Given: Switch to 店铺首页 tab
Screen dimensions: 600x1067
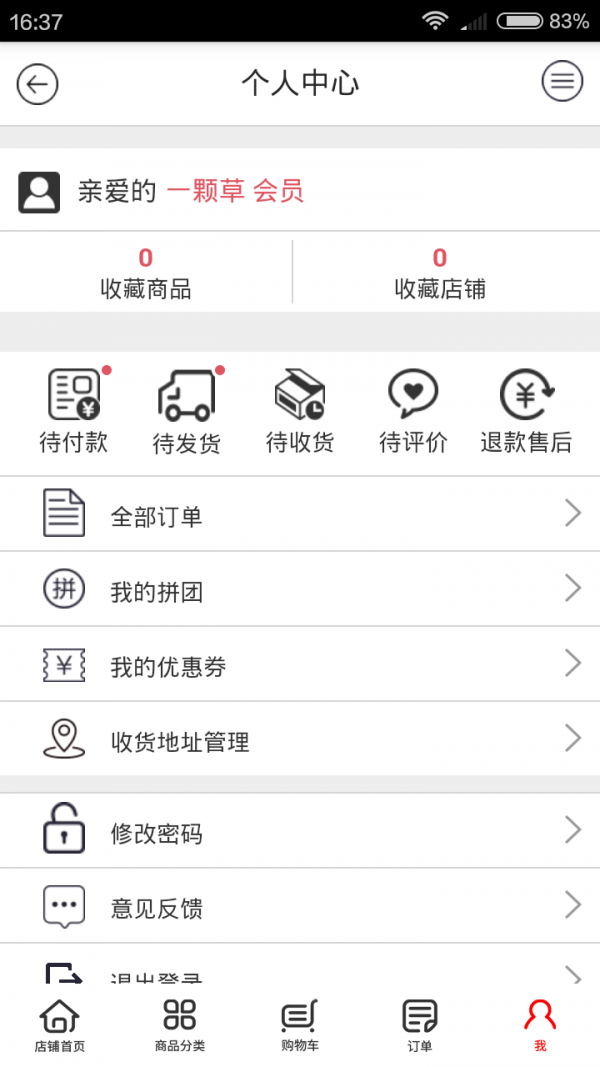Looking at the screenshot, I should pos(60,1026).
